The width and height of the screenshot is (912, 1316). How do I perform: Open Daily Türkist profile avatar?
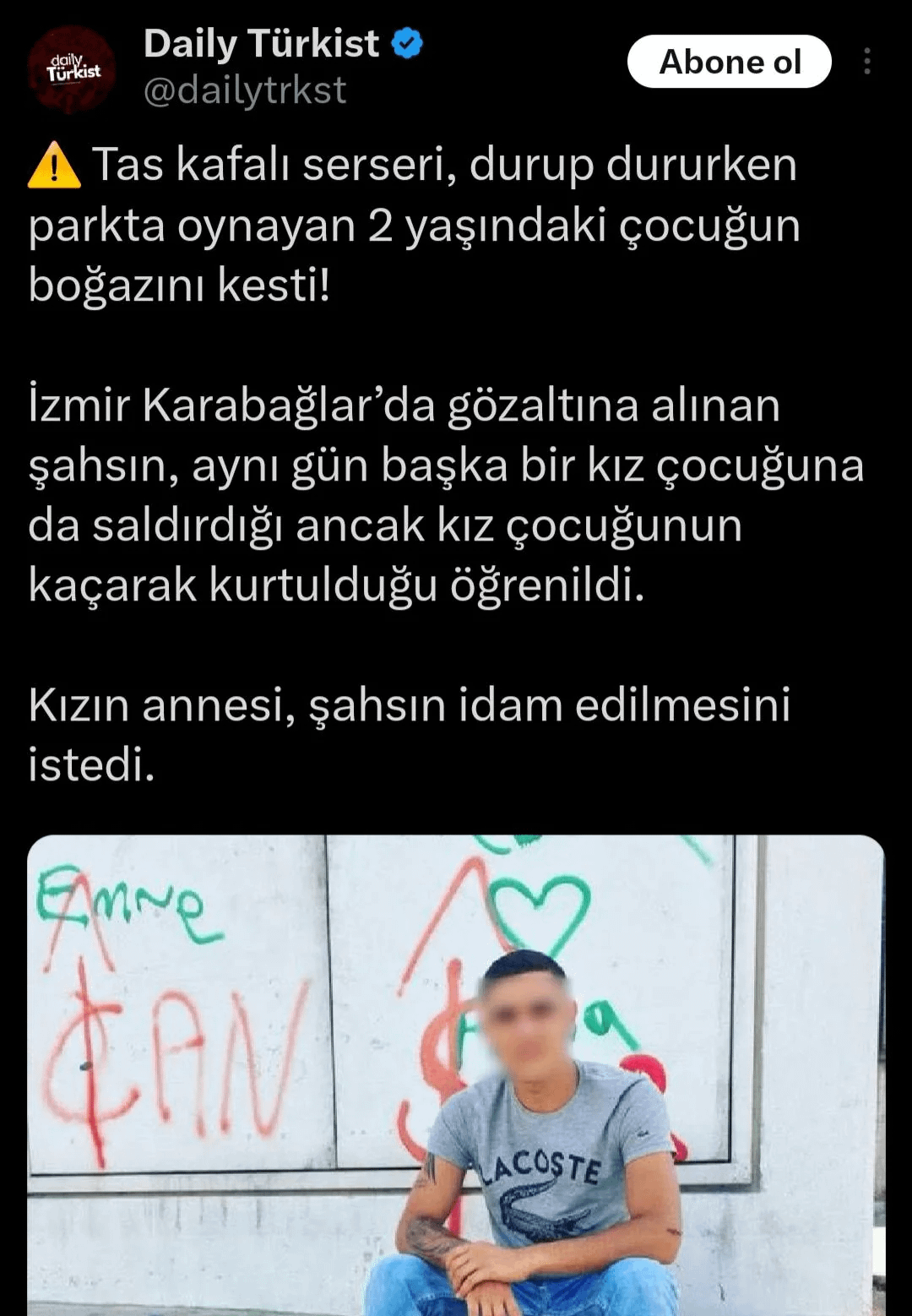click(71, 70)
